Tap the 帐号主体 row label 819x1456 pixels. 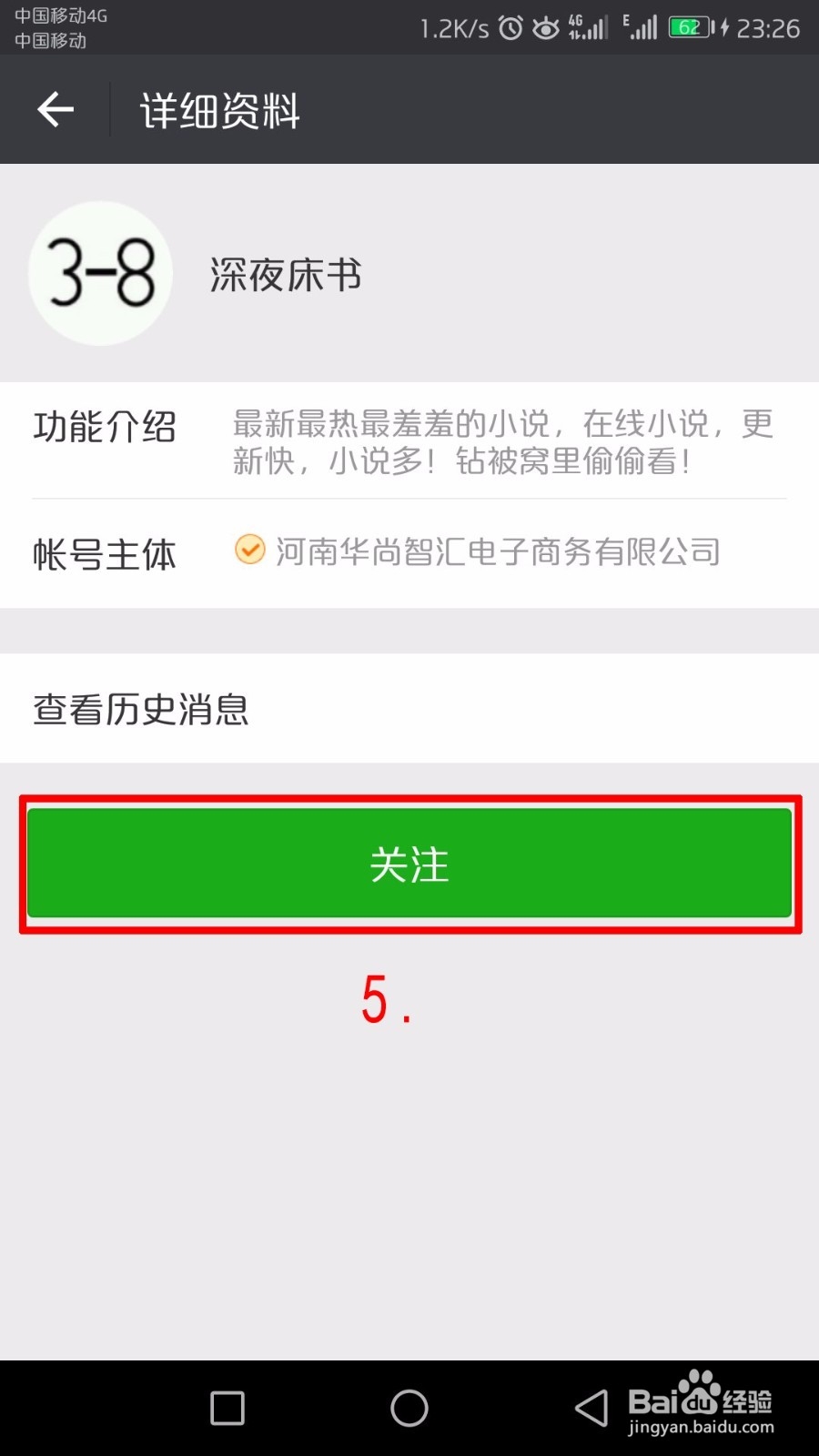coord(104,553)
